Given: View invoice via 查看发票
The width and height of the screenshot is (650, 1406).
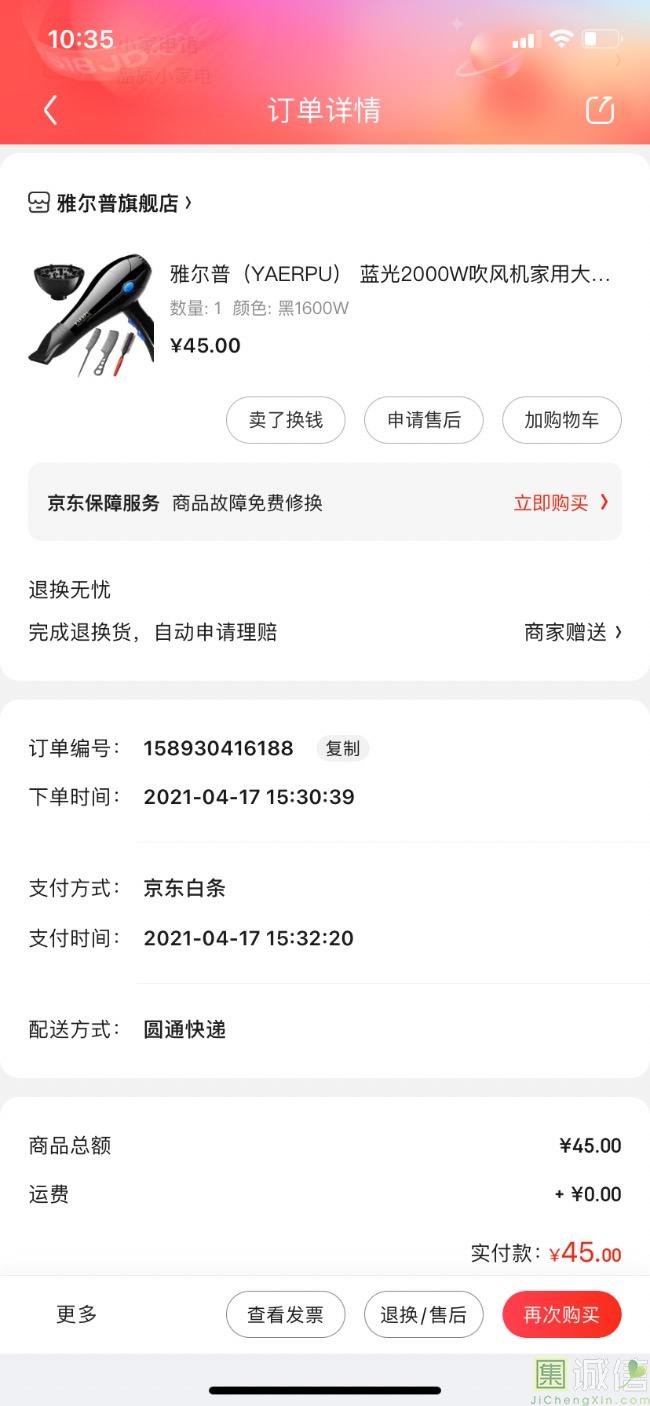Looking at the screenshot, I should click(x=285, y=1314).
